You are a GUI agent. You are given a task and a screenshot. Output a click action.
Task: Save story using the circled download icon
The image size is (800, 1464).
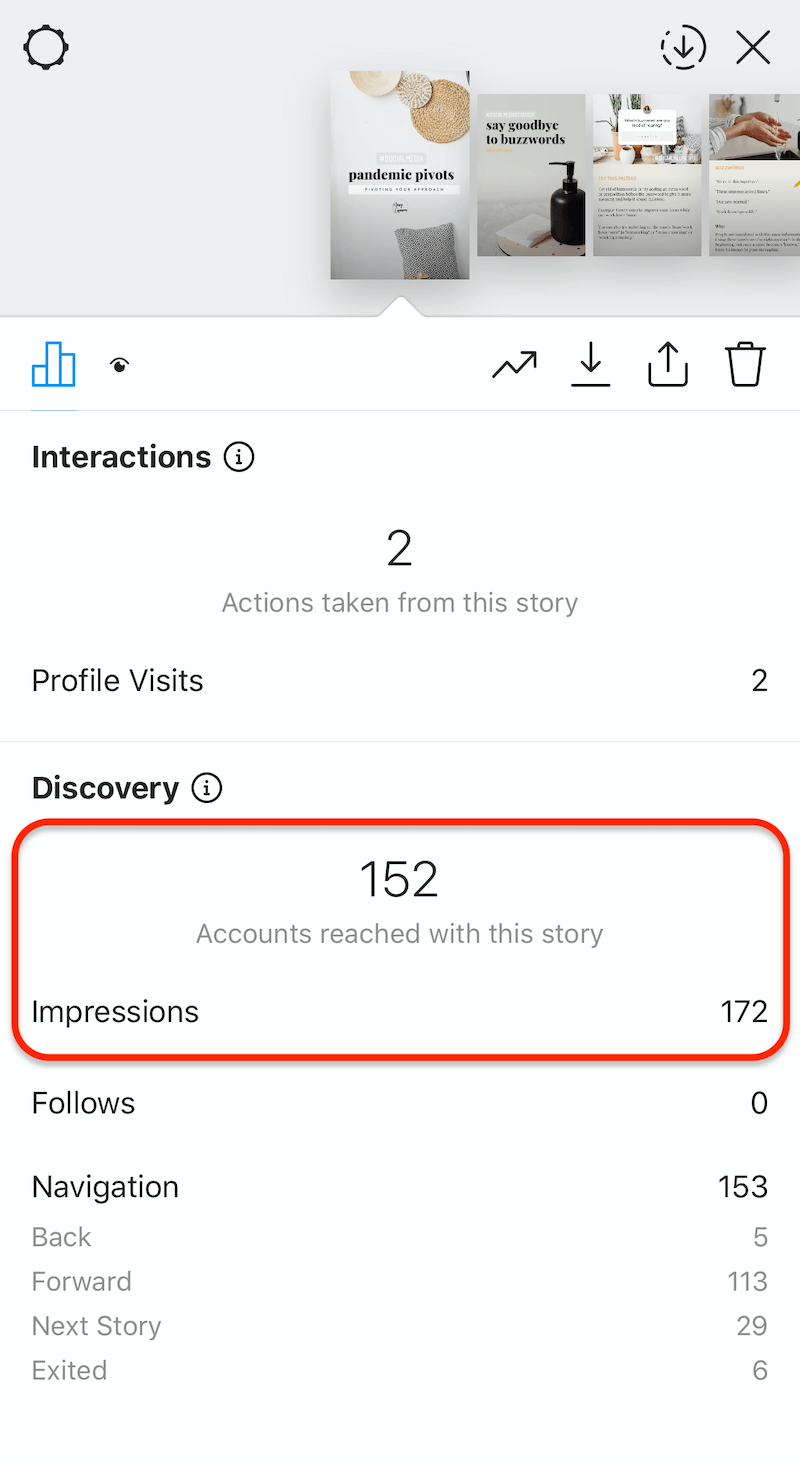pyautogui.click(x=683, y=47)
